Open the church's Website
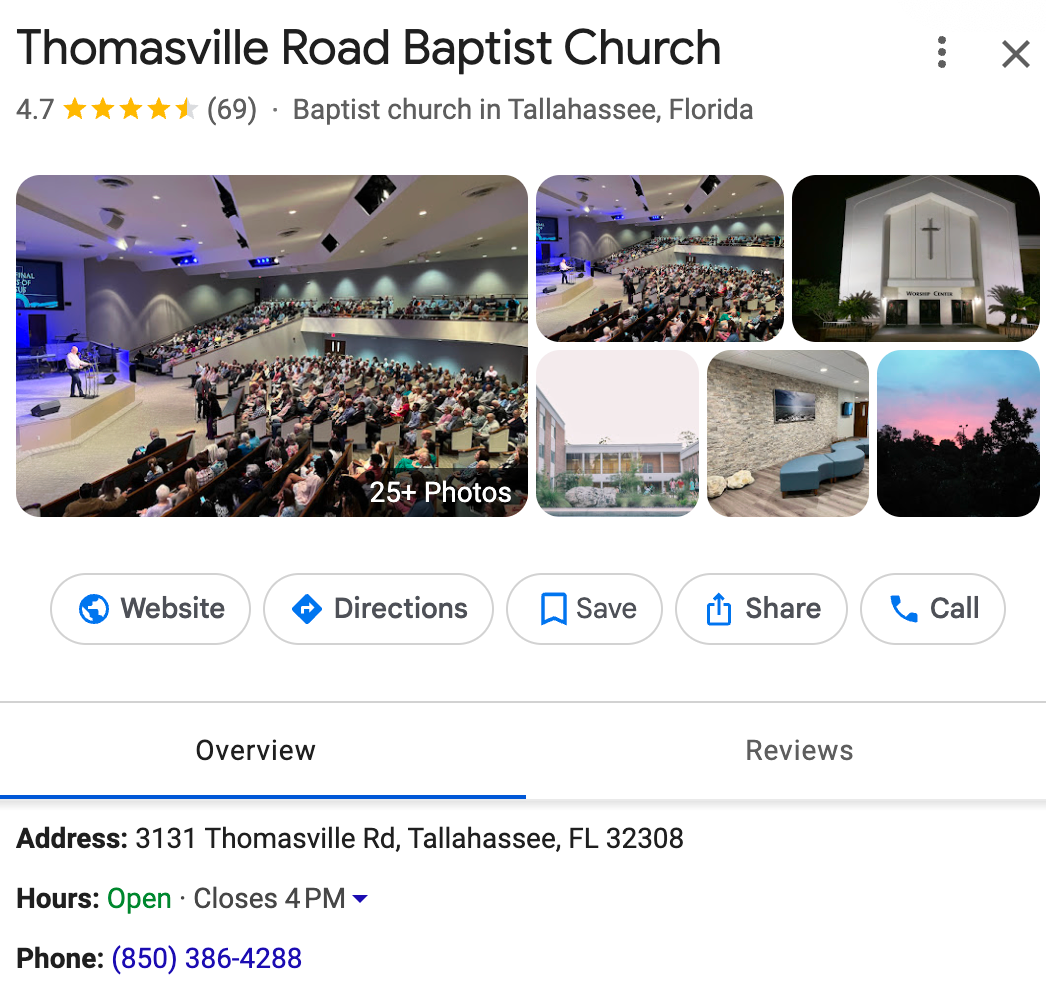The width and height of the screenshot is (1046, 994). [x=150, y=608]
